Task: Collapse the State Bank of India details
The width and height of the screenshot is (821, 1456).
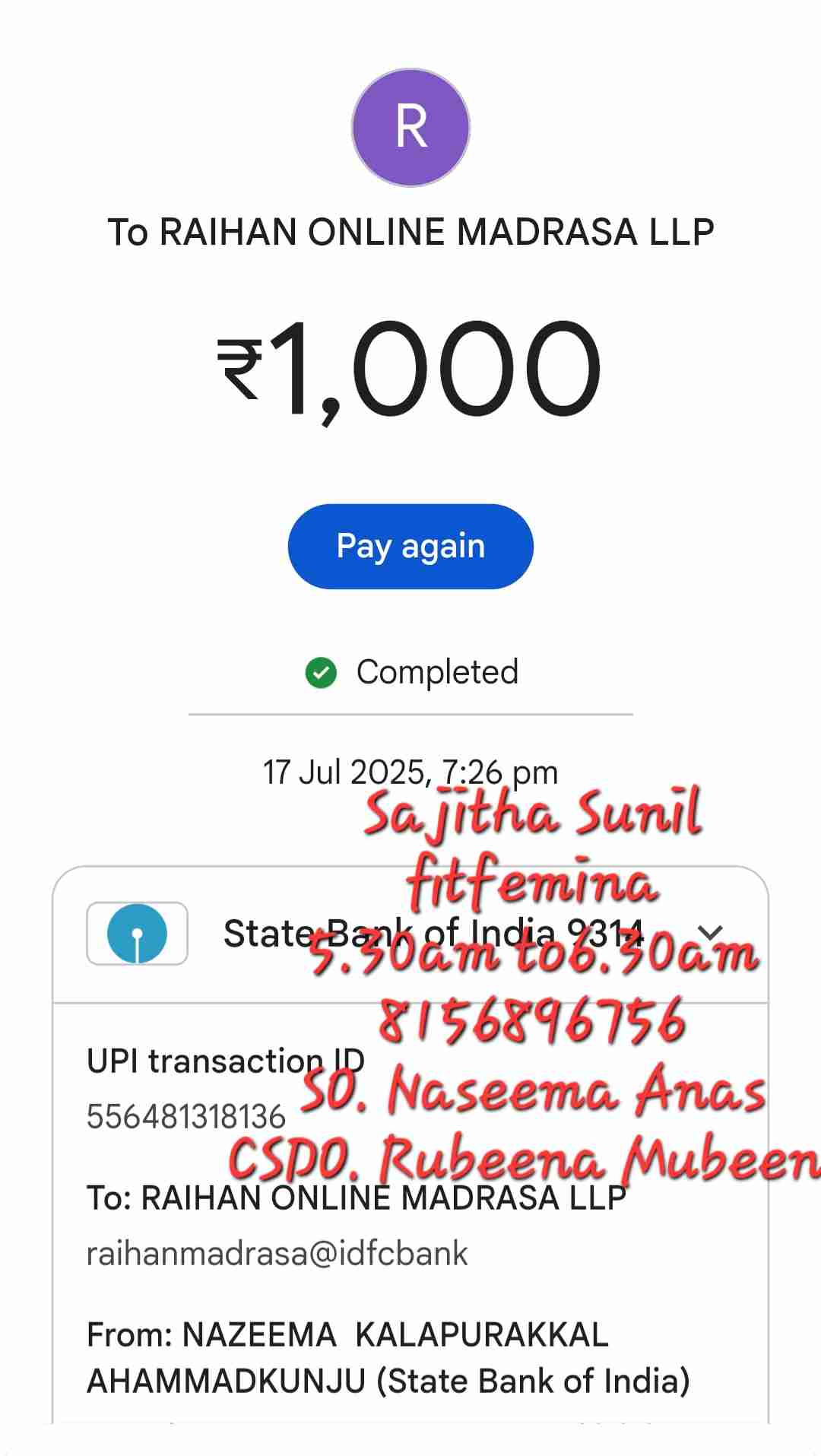Action: click(710, 933)
